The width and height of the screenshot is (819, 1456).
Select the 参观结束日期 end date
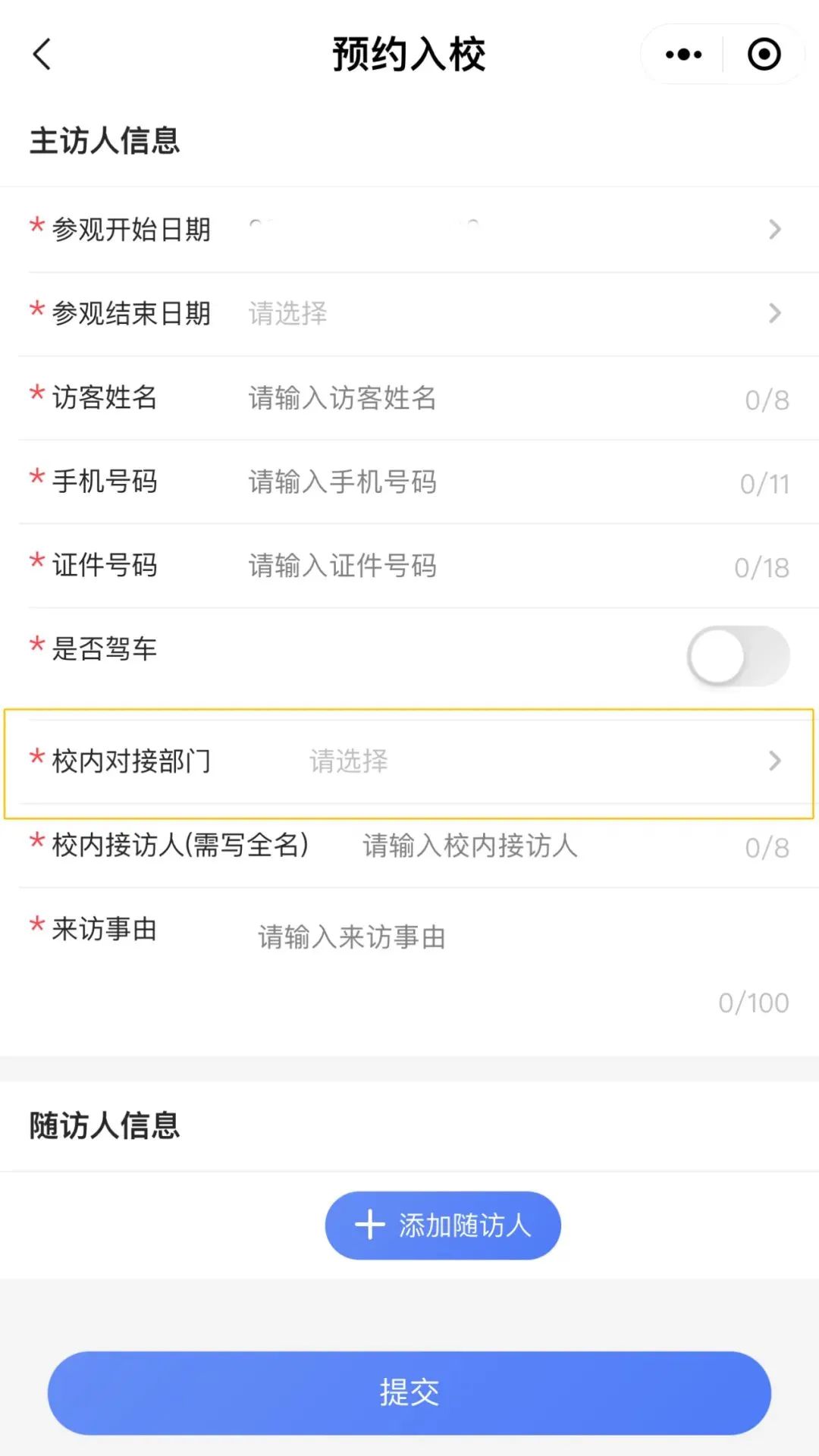pyautogui.click(x=500, y=313)
